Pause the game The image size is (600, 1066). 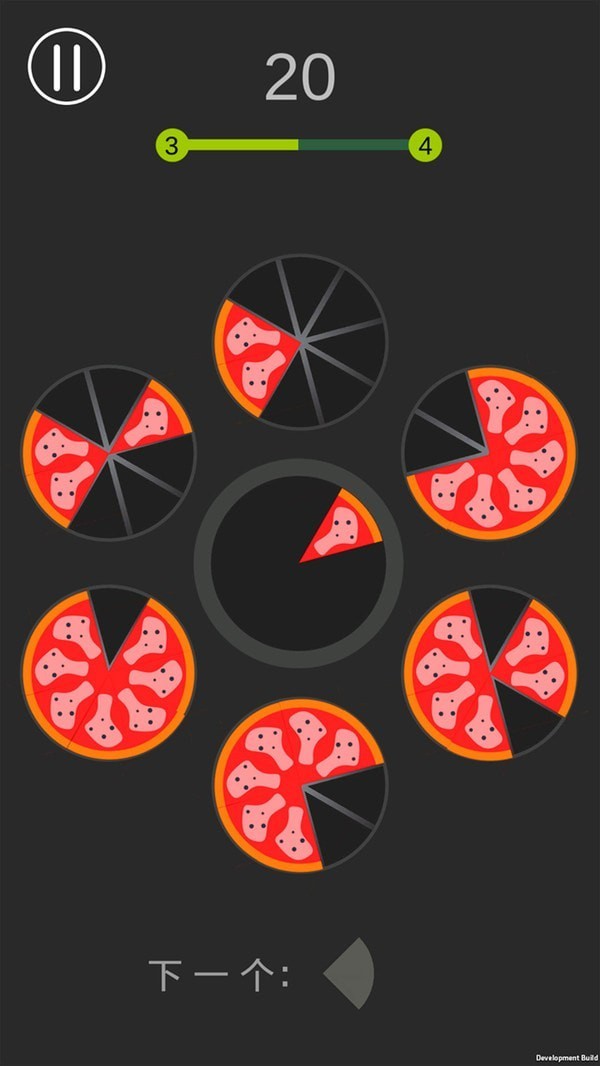66,67
